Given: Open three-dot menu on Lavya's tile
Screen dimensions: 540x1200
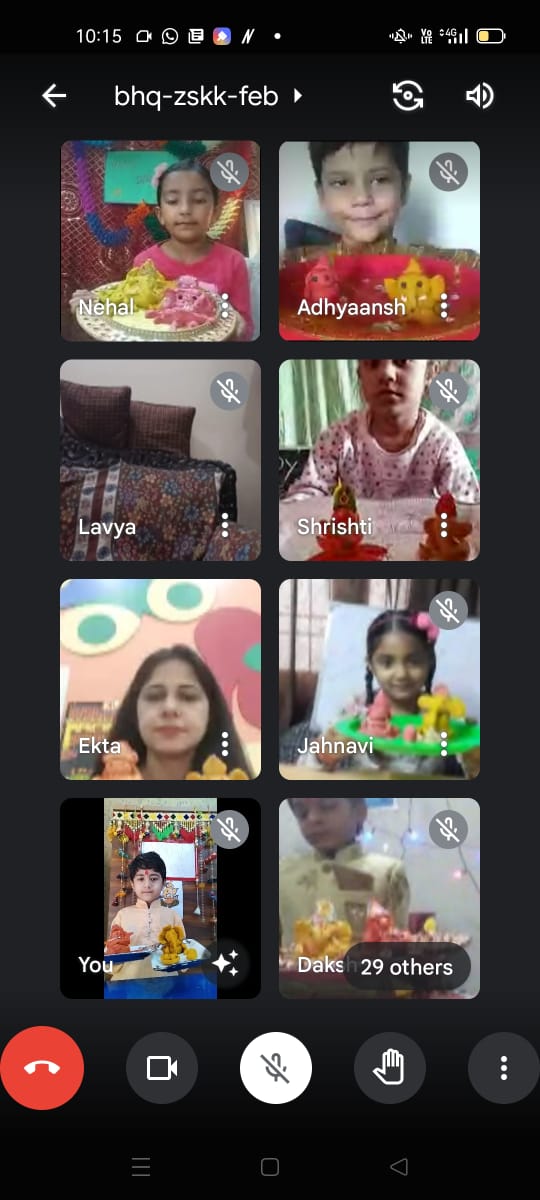Looking at the screenshot, I should tap(225, 524).
